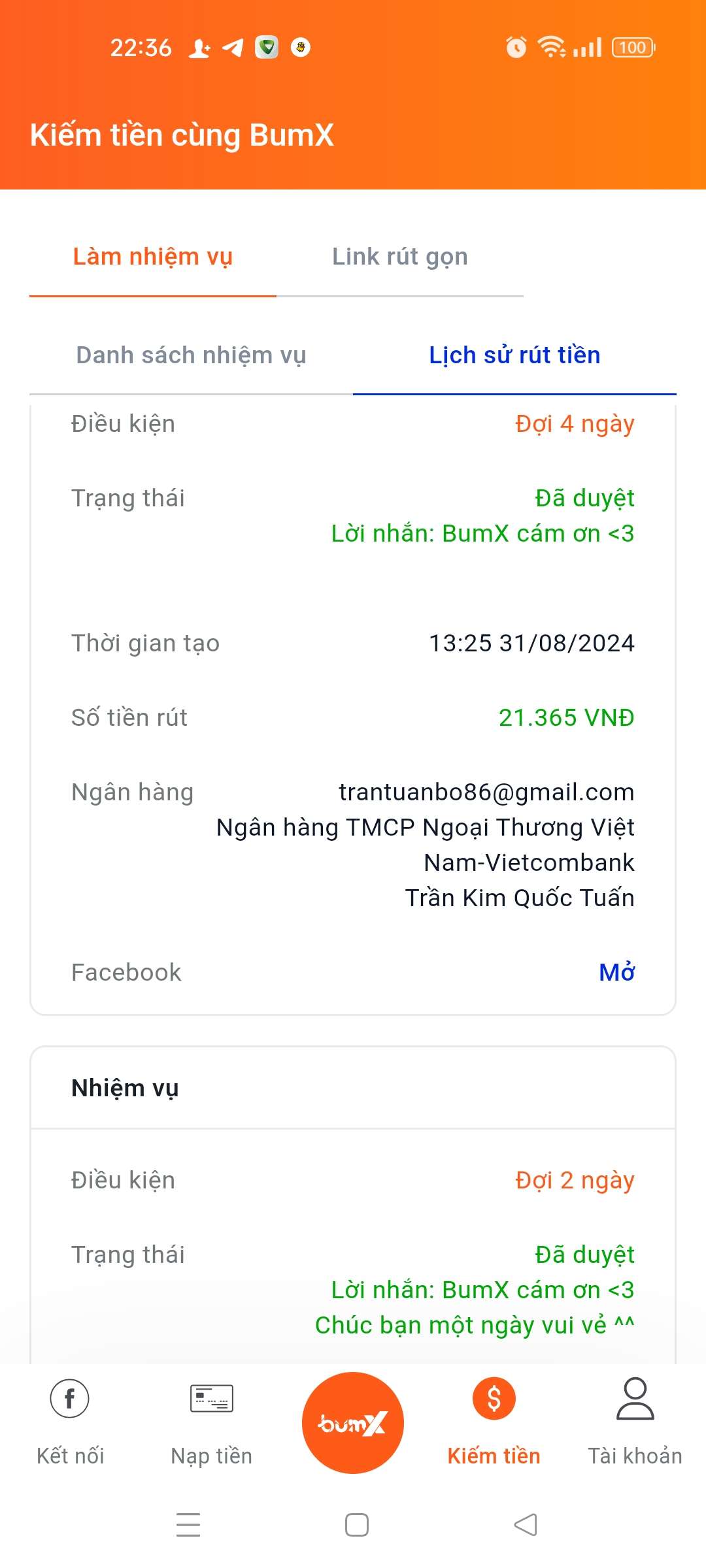Open the Link rút gọn tab

pyautogui.click(x=399, y=257)
